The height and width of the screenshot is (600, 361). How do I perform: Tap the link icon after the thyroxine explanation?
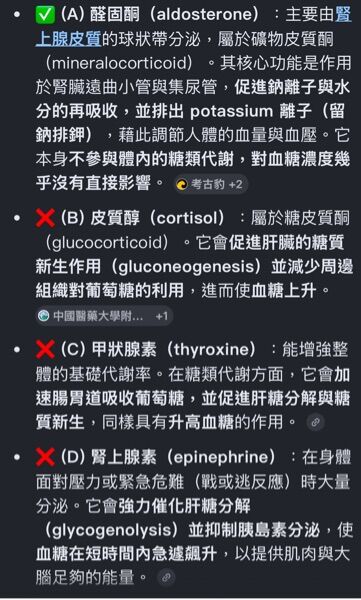click(x=315, y=422)
